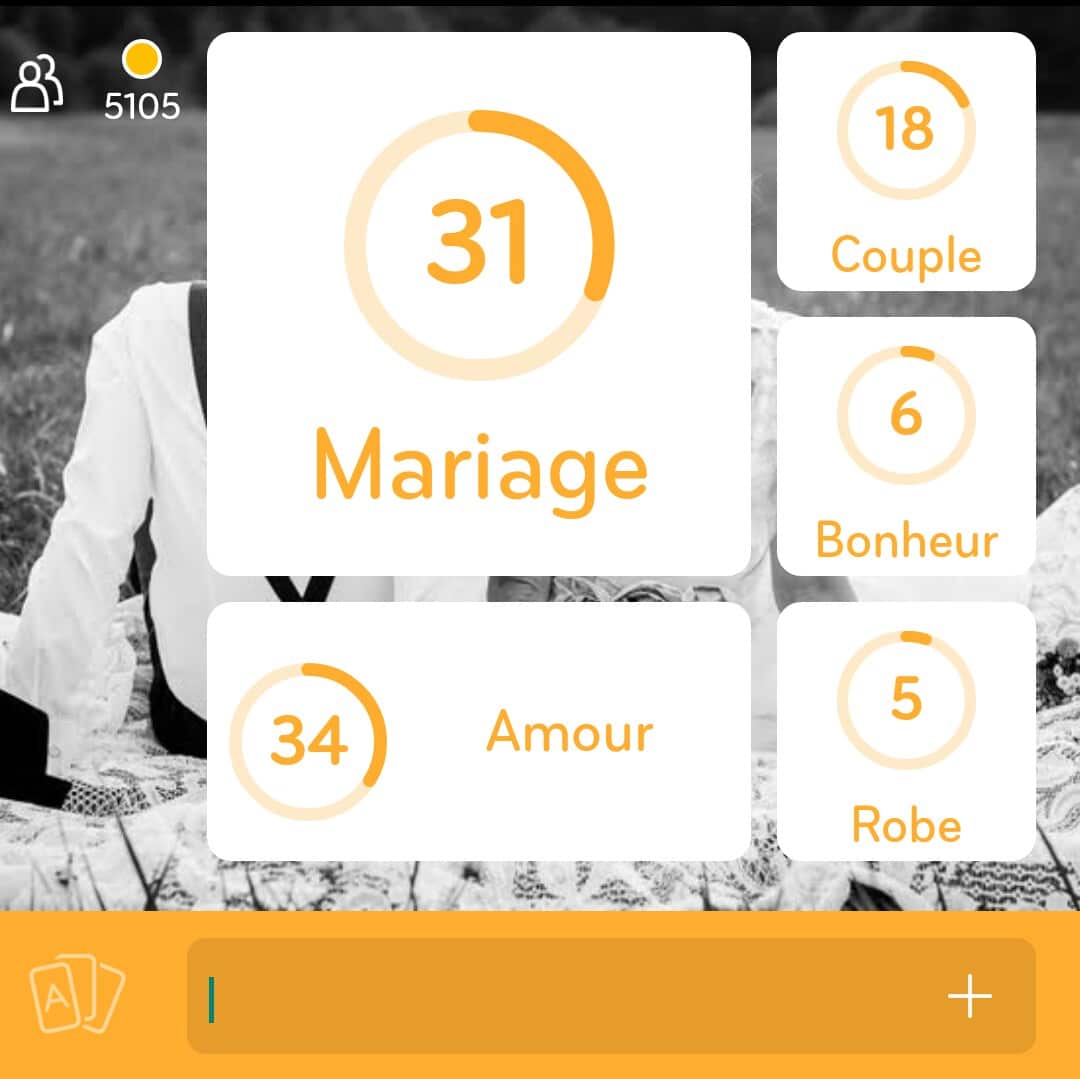1080x1079 pixels.
Task: Open the letter cards hint icon
Action: (76, 995)
